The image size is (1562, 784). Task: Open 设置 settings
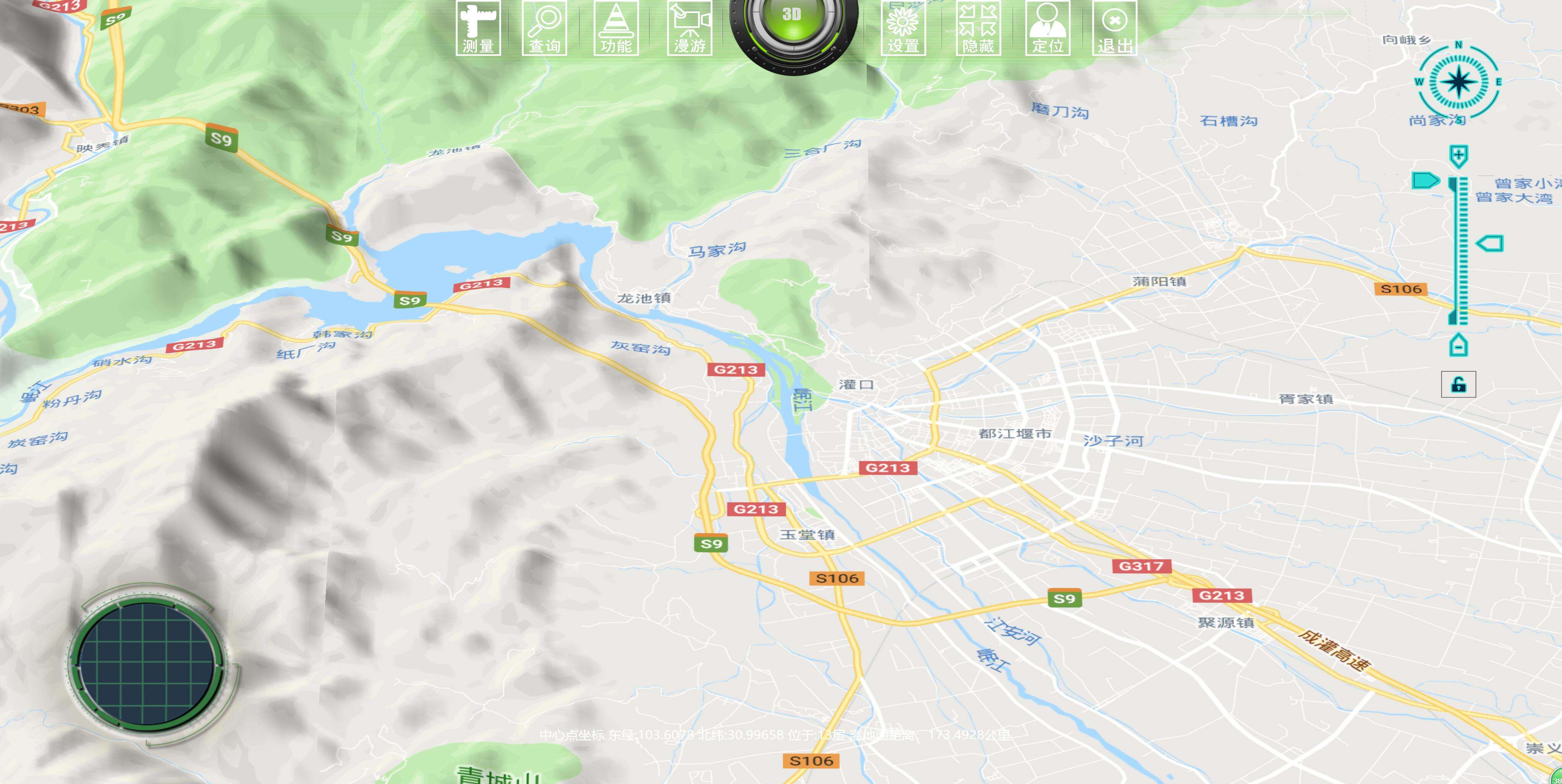pos(903,29)
